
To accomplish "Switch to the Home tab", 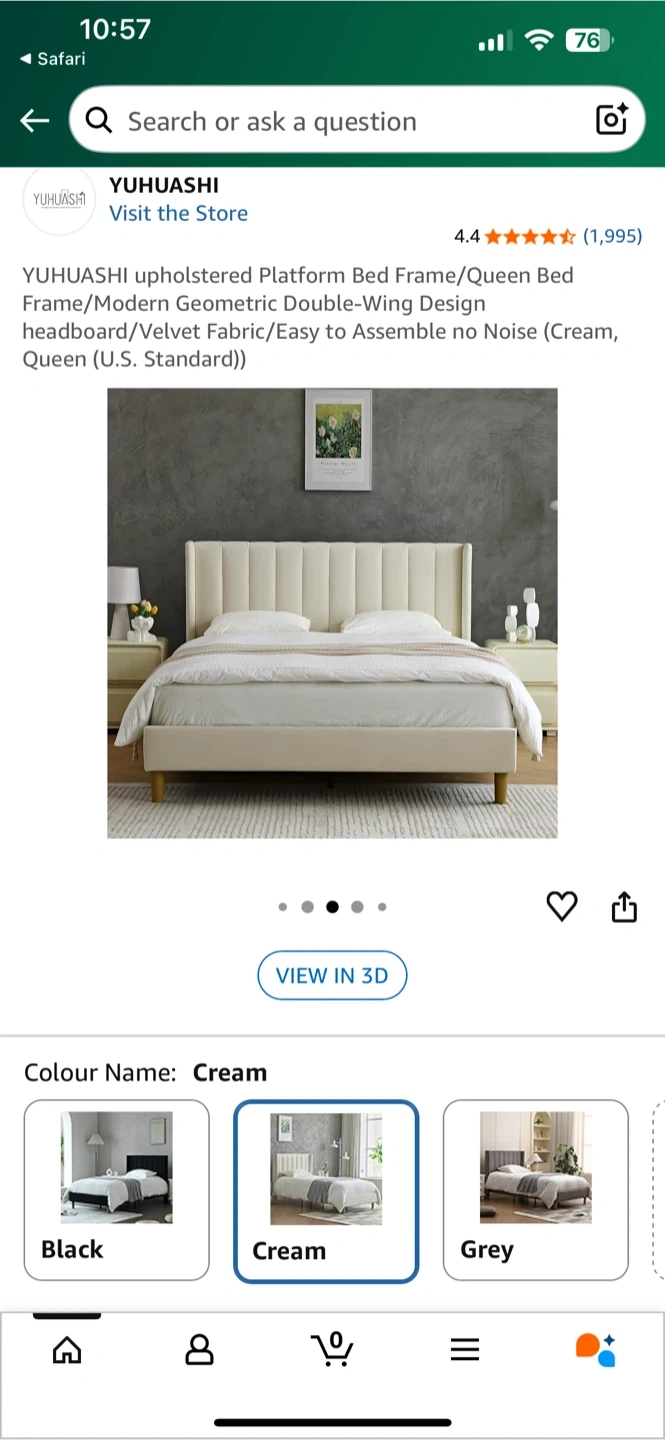I will click(x=67, y=1350).
